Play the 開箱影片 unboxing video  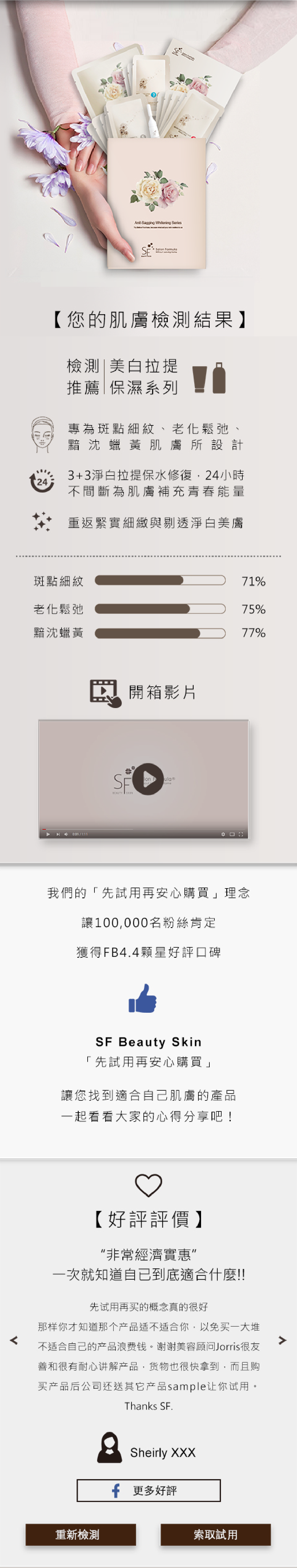click(x=148, y=779)
